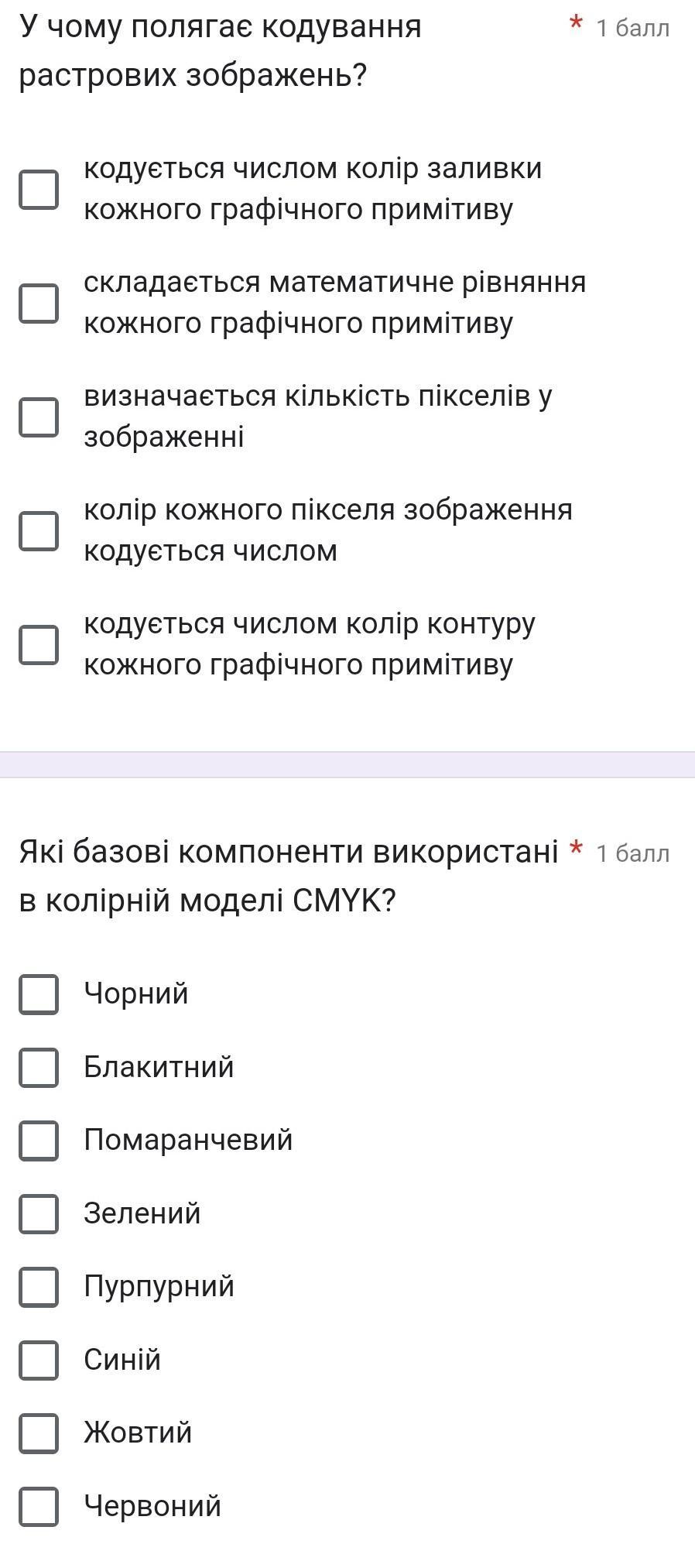
Task: Check 'кодується числом колір заливки' option
Action: [x=39, y=190]
